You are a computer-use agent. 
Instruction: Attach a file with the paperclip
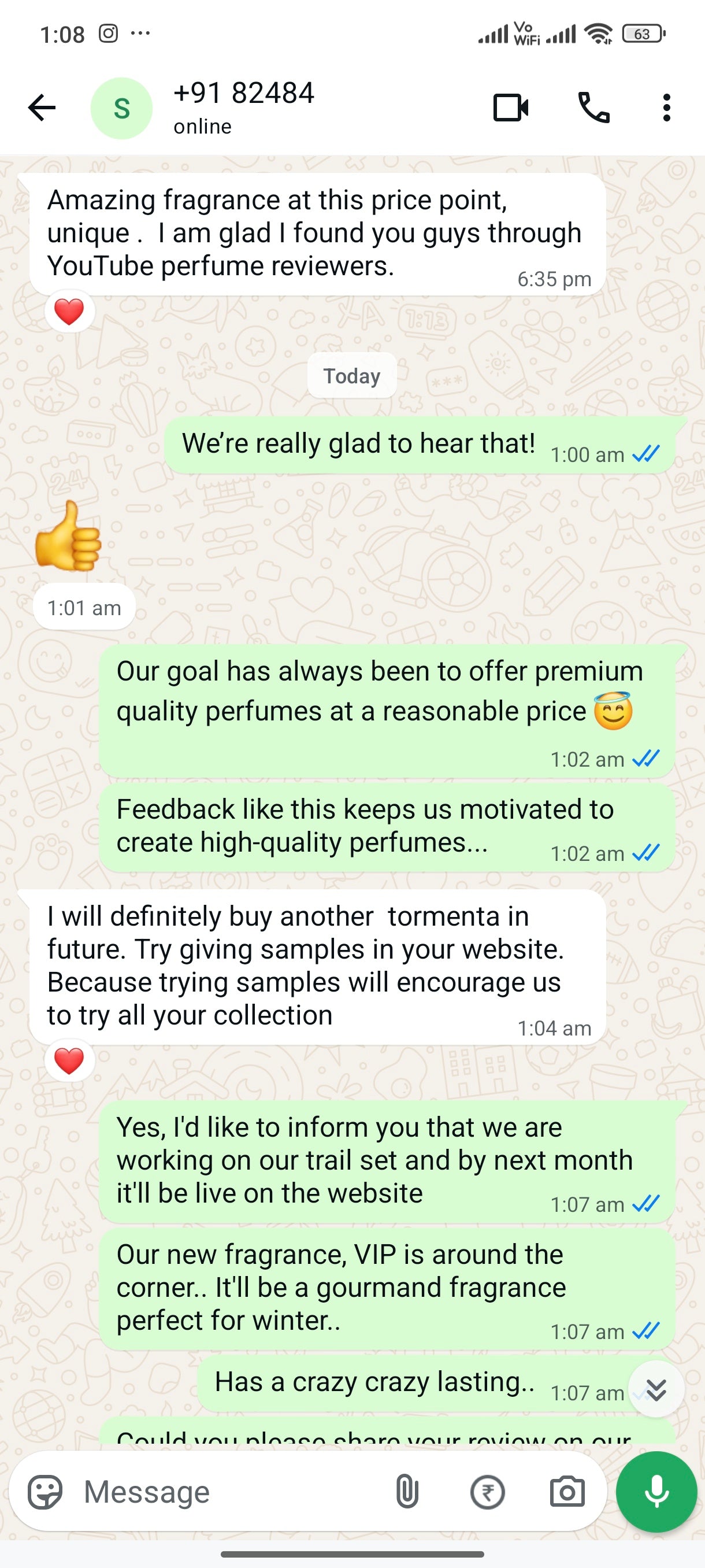(407, 1492)
